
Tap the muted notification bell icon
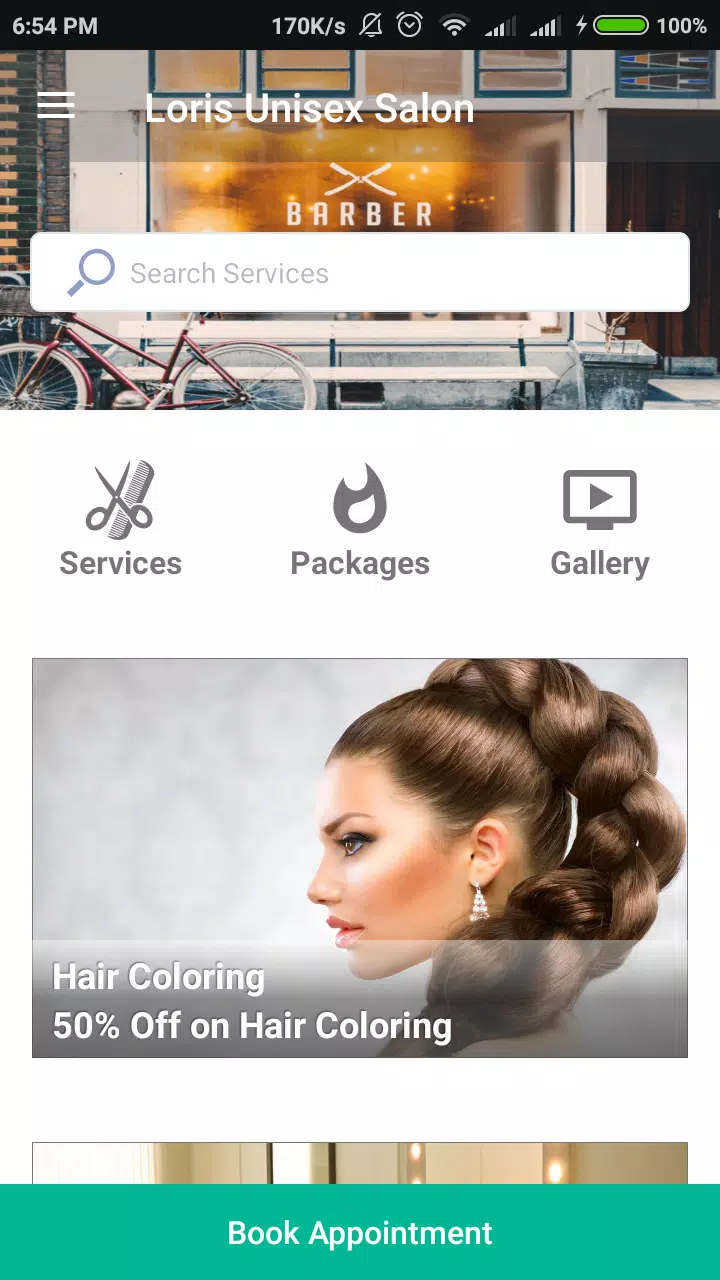(370, 25)
